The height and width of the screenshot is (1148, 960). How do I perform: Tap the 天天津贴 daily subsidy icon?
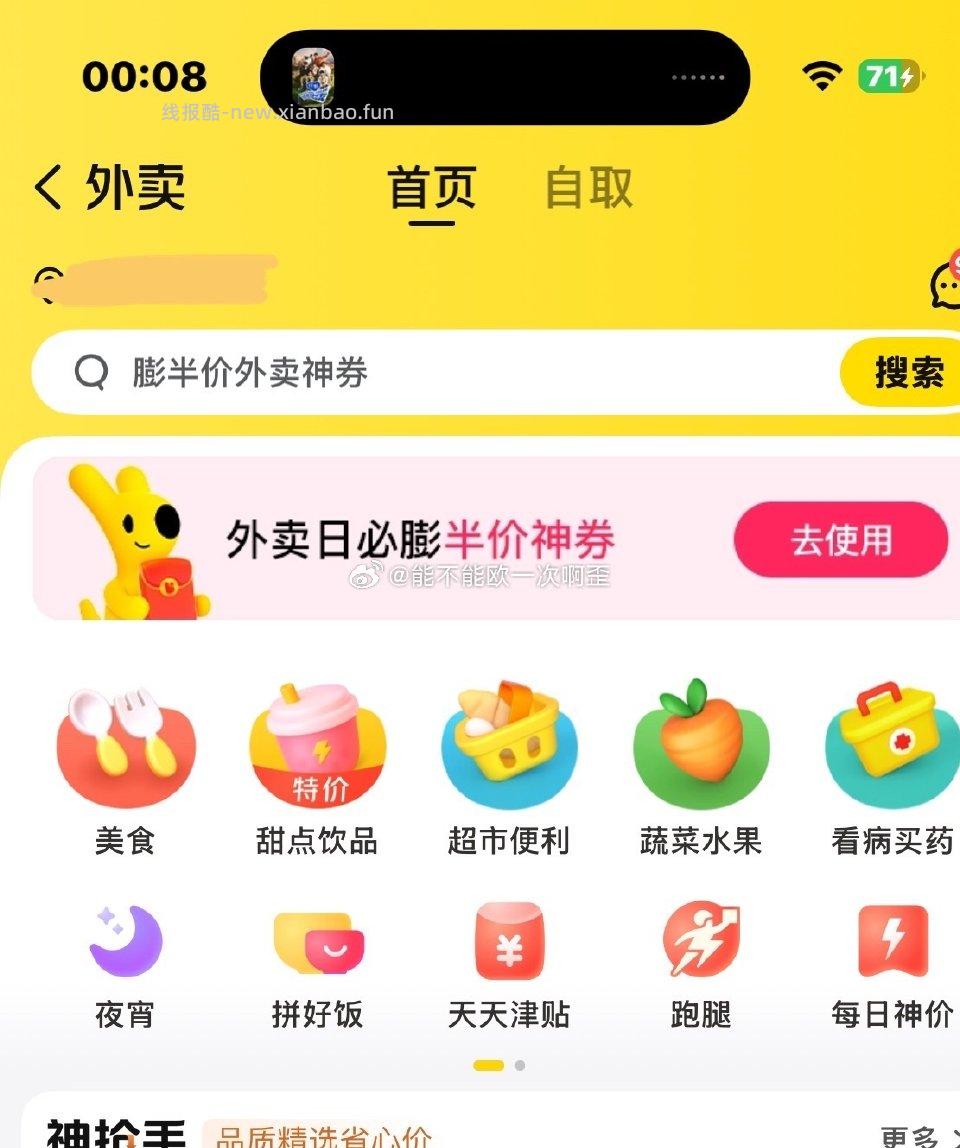508,940
